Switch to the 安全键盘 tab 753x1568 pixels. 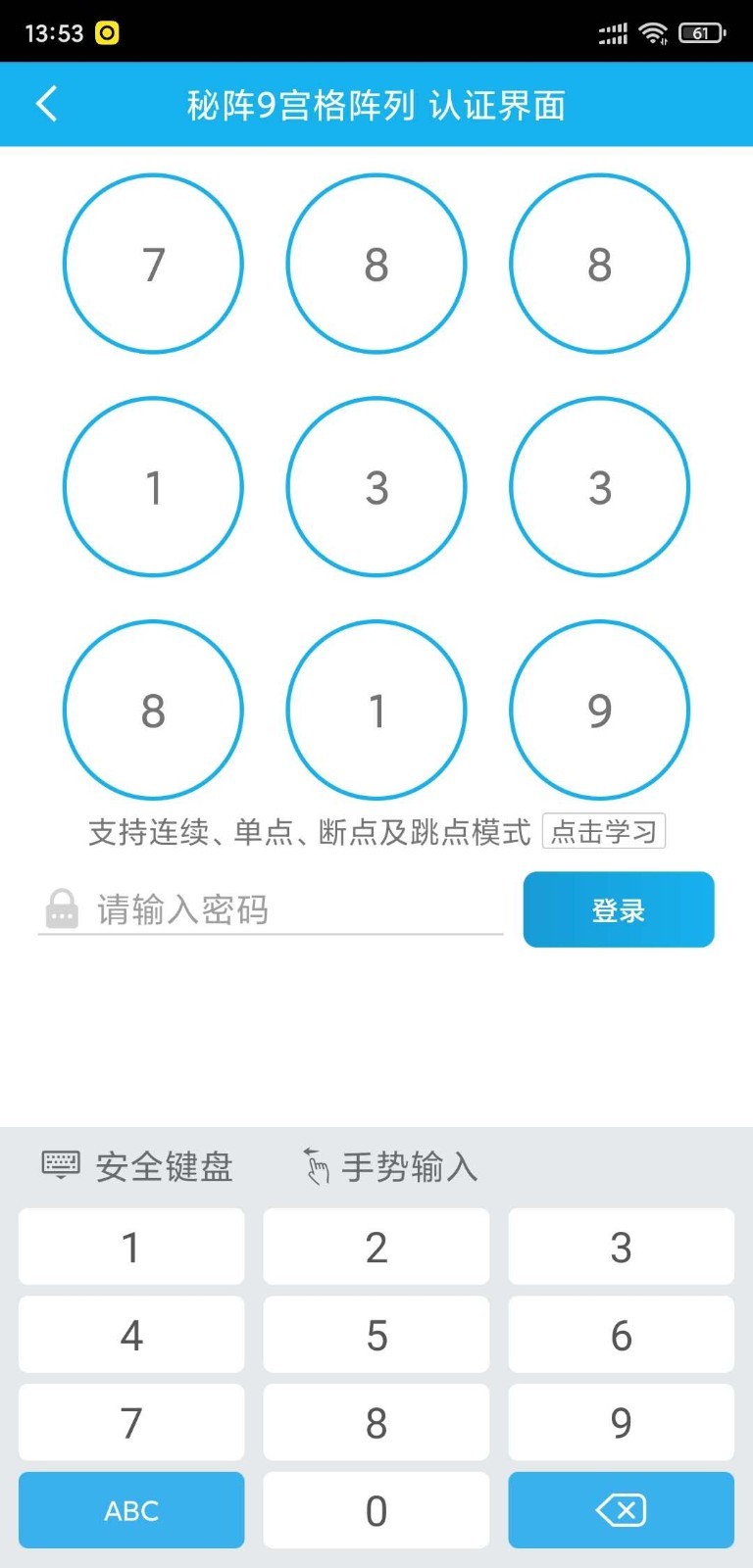tap(138, 1166)
